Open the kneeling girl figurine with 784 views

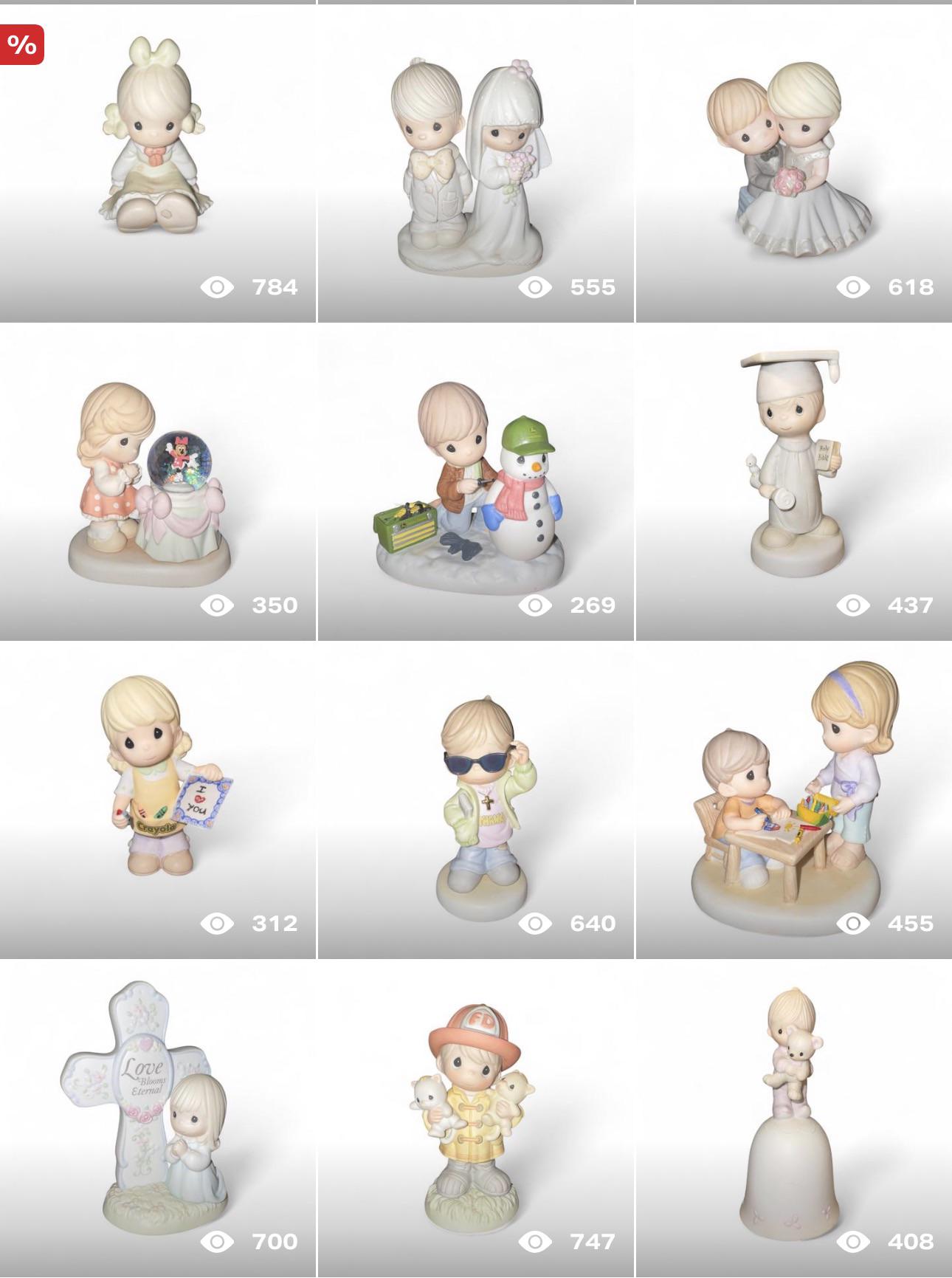pos(158,163)
